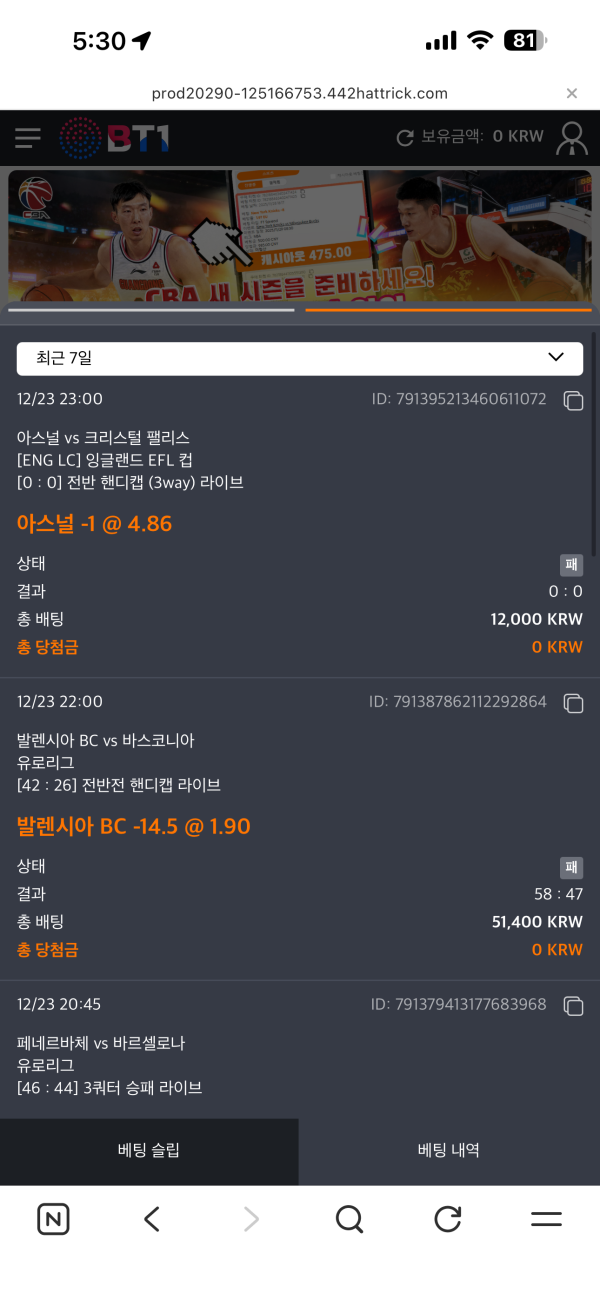Copy the bet ID ending in 611072

[x=573, y=400]
